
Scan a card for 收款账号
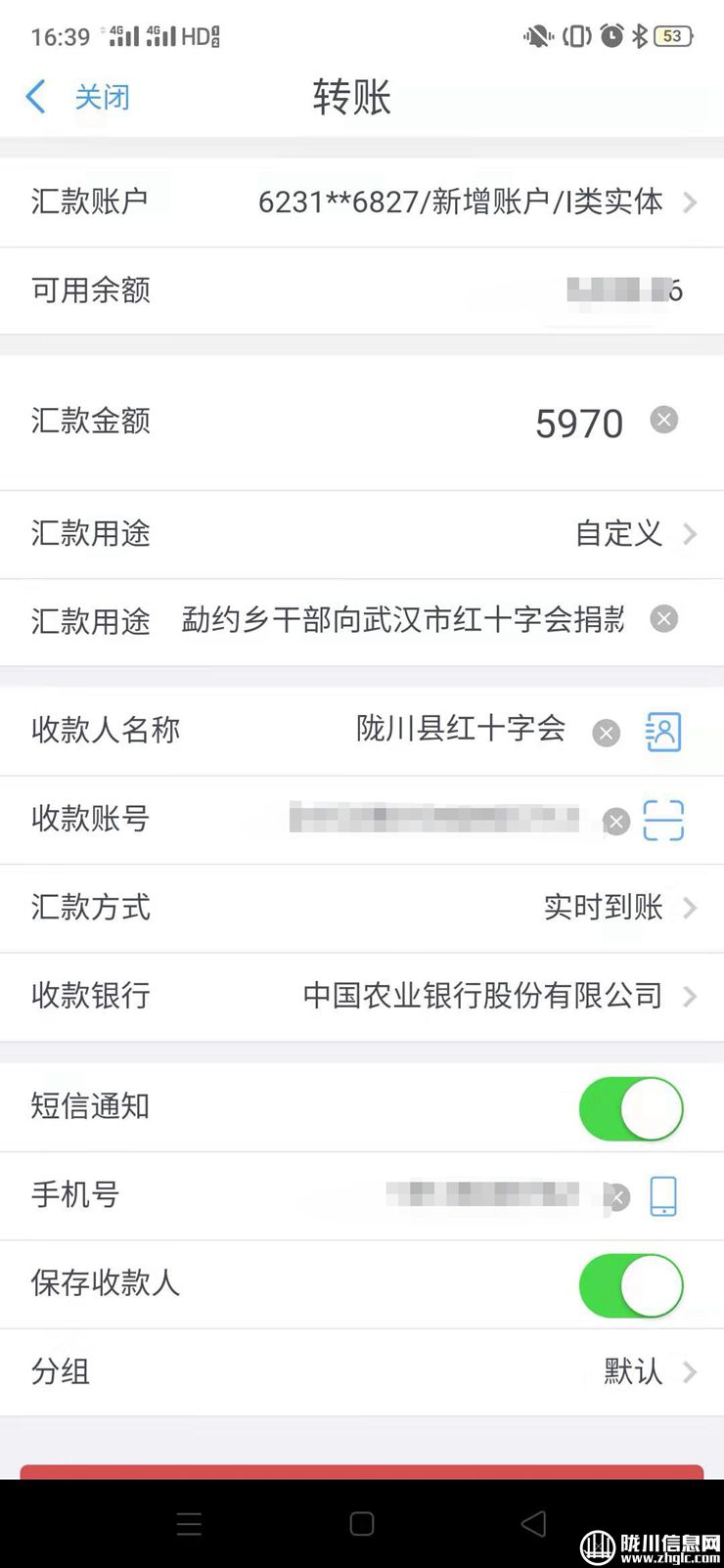click(663, 821)
